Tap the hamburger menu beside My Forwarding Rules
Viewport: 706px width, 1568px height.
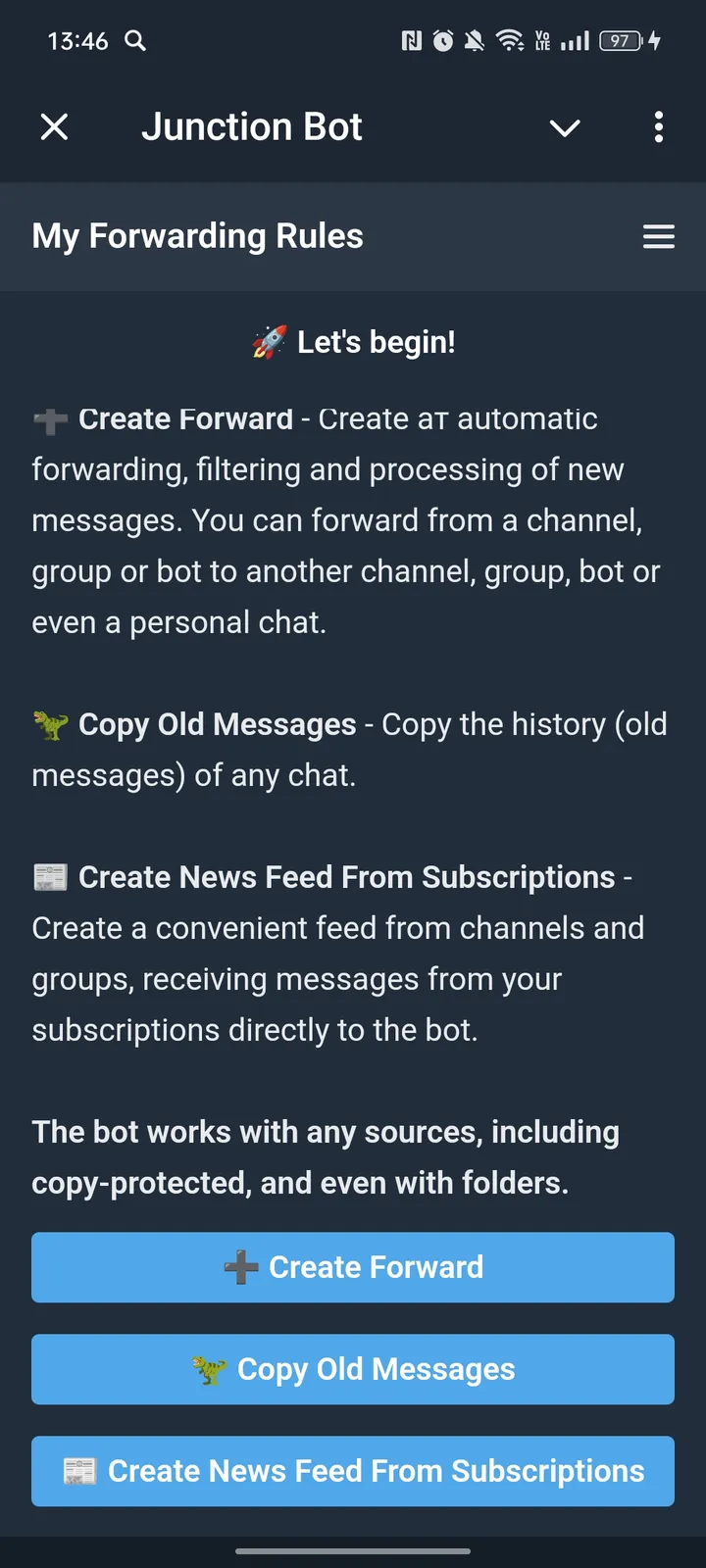tap(658, 236)
